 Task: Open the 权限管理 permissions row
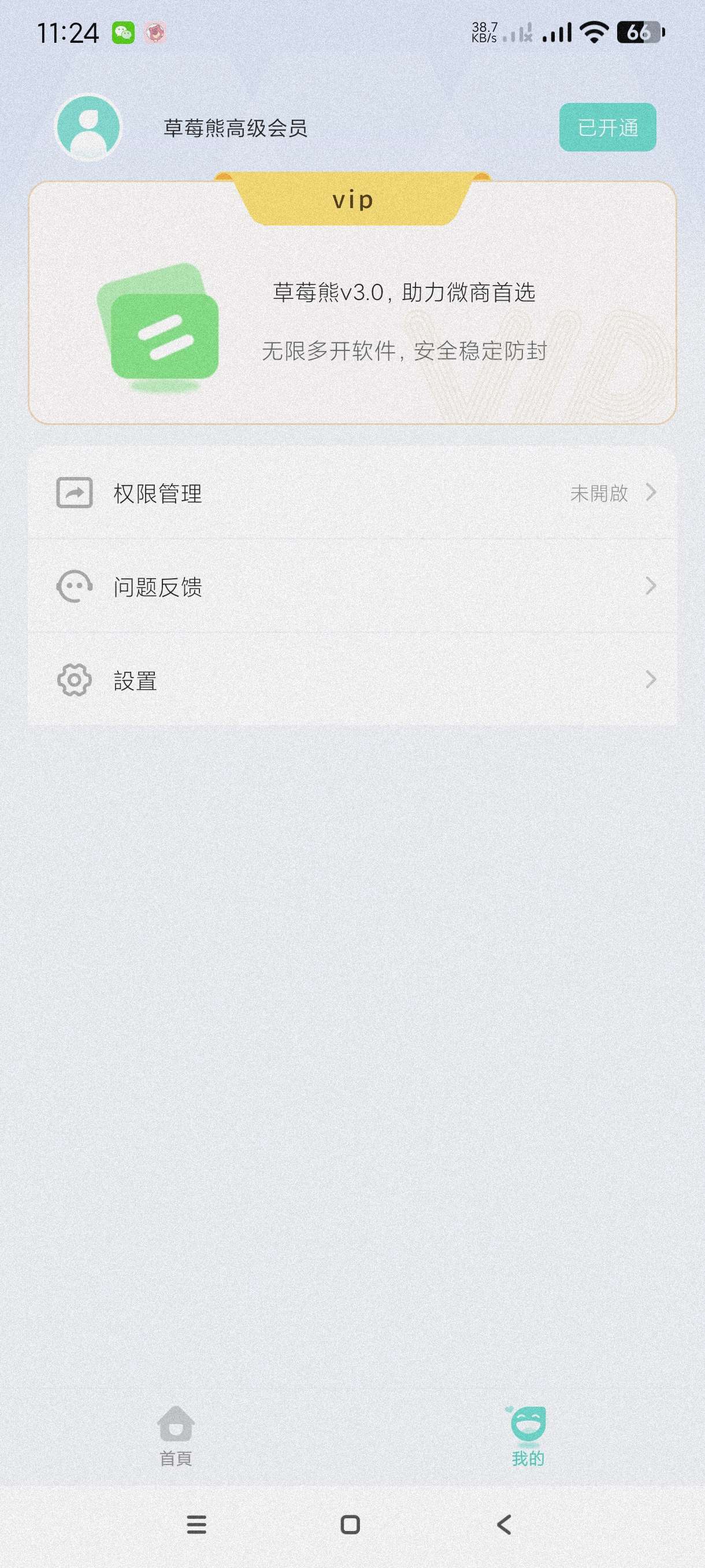(352, 493)
